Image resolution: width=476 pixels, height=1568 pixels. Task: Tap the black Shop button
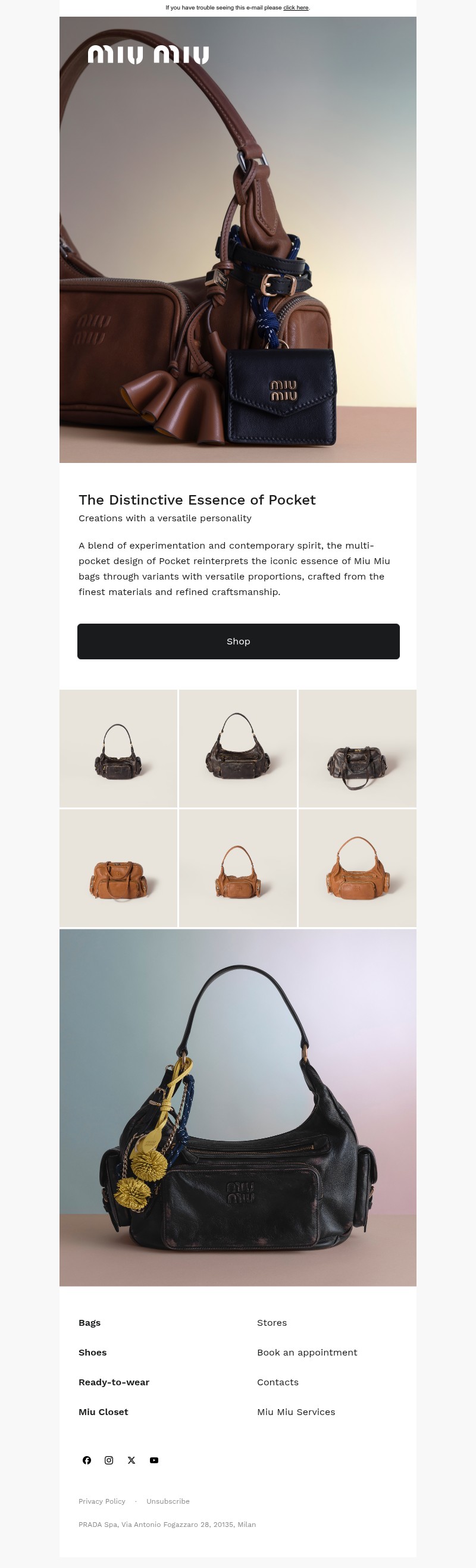point(238,641)
